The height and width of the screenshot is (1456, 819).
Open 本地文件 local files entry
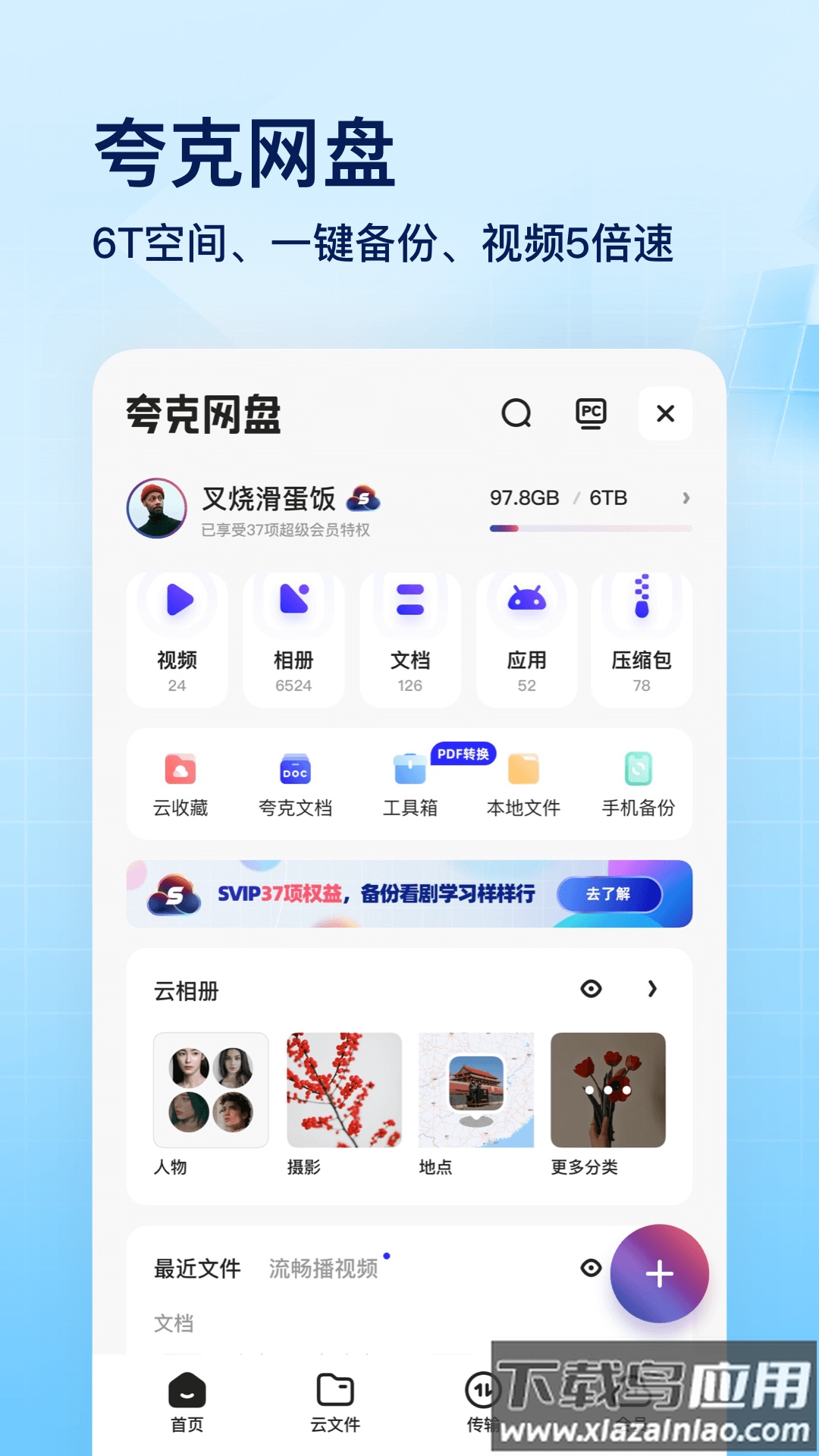[x=522, y=770]
